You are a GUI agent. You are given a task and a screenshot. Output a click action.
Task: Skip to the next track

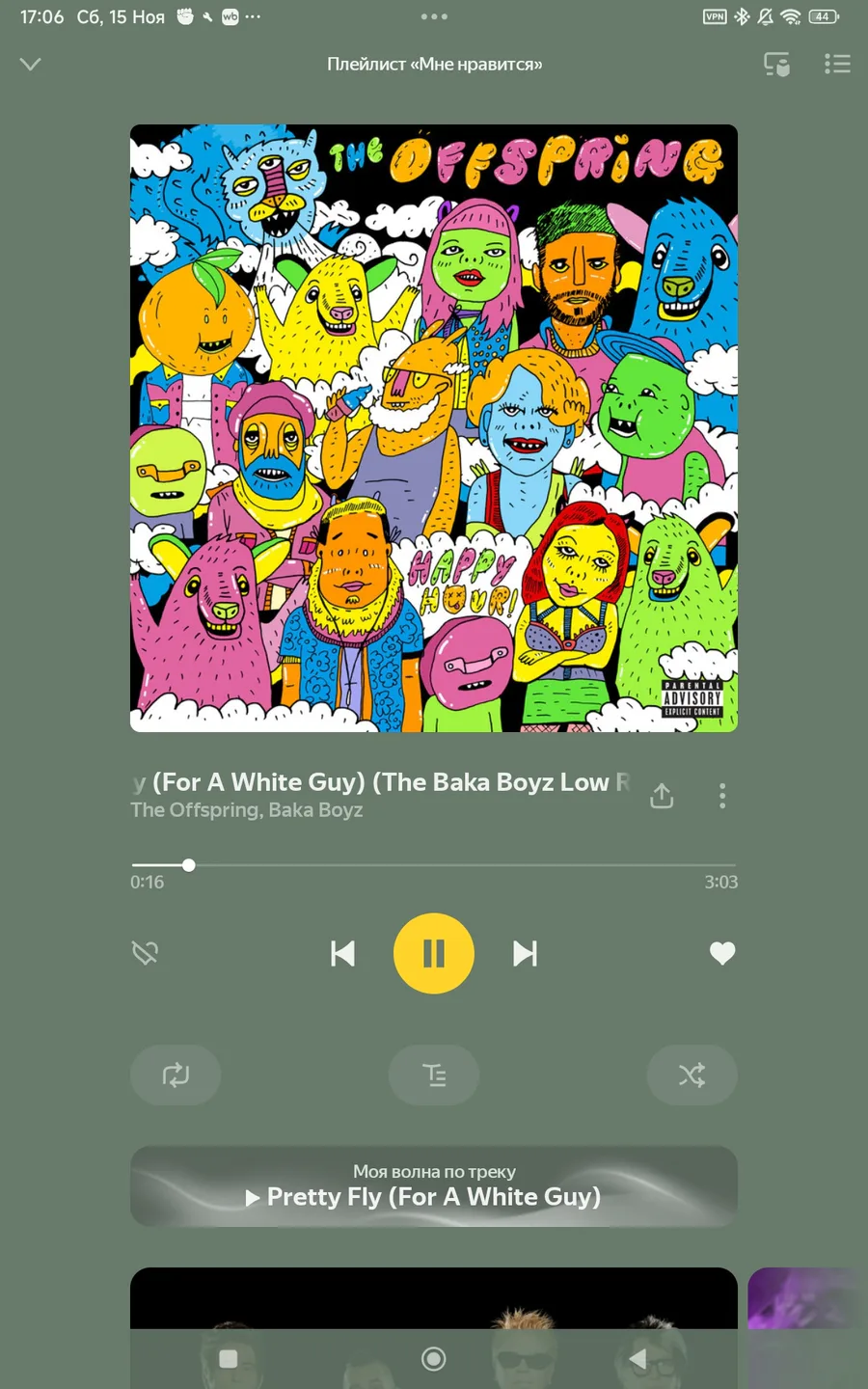(x=525, y=953)
